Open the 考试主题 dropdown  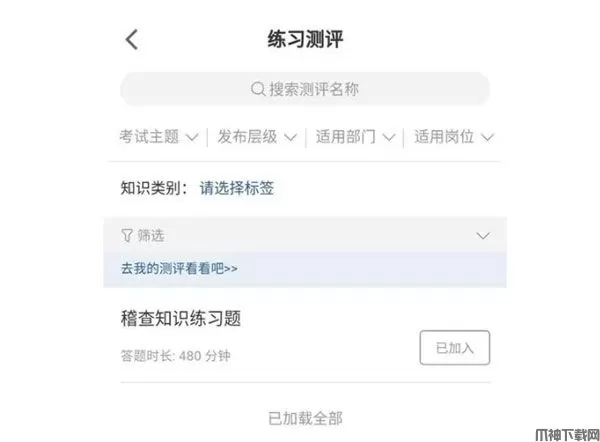click(158, 137)
